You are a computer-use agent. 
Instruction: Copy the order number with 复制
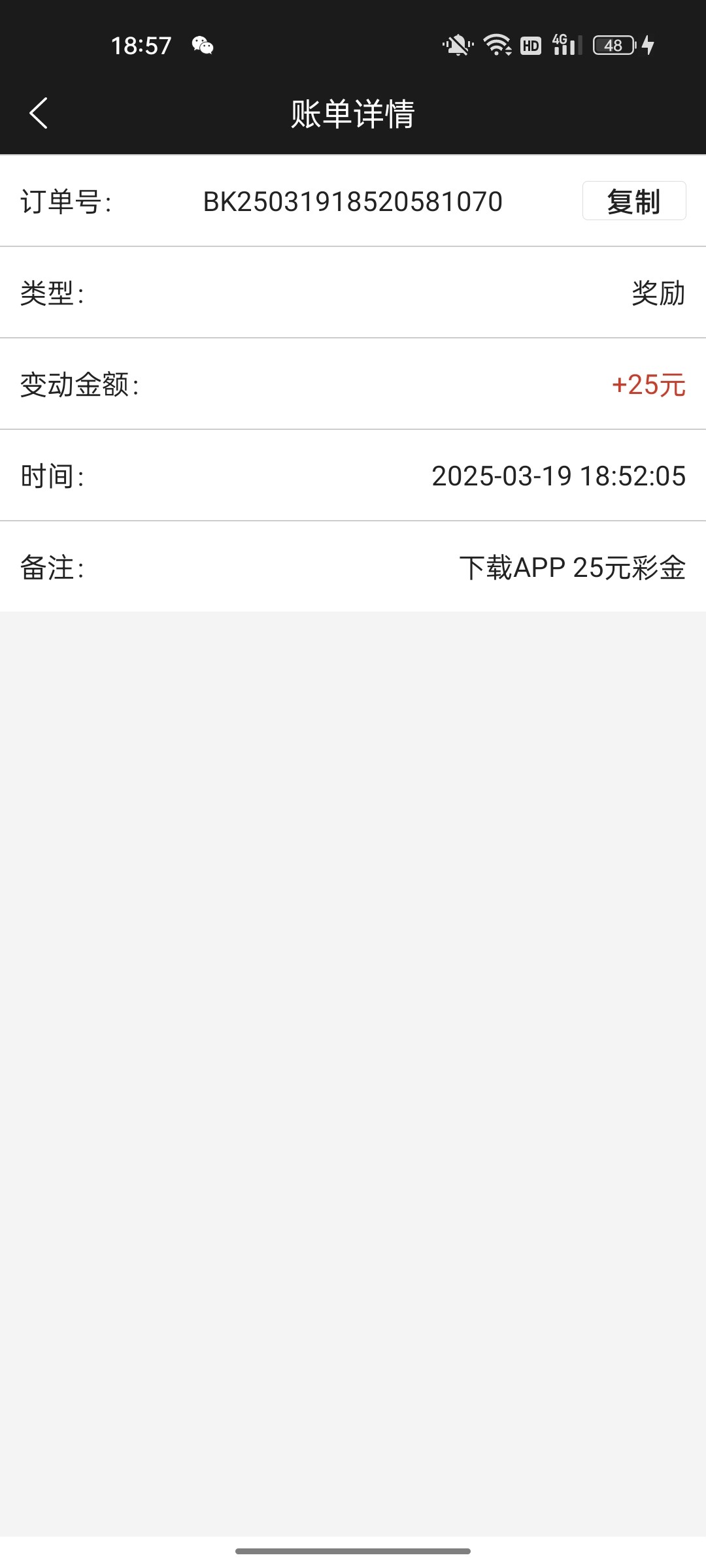click(633, 201)
